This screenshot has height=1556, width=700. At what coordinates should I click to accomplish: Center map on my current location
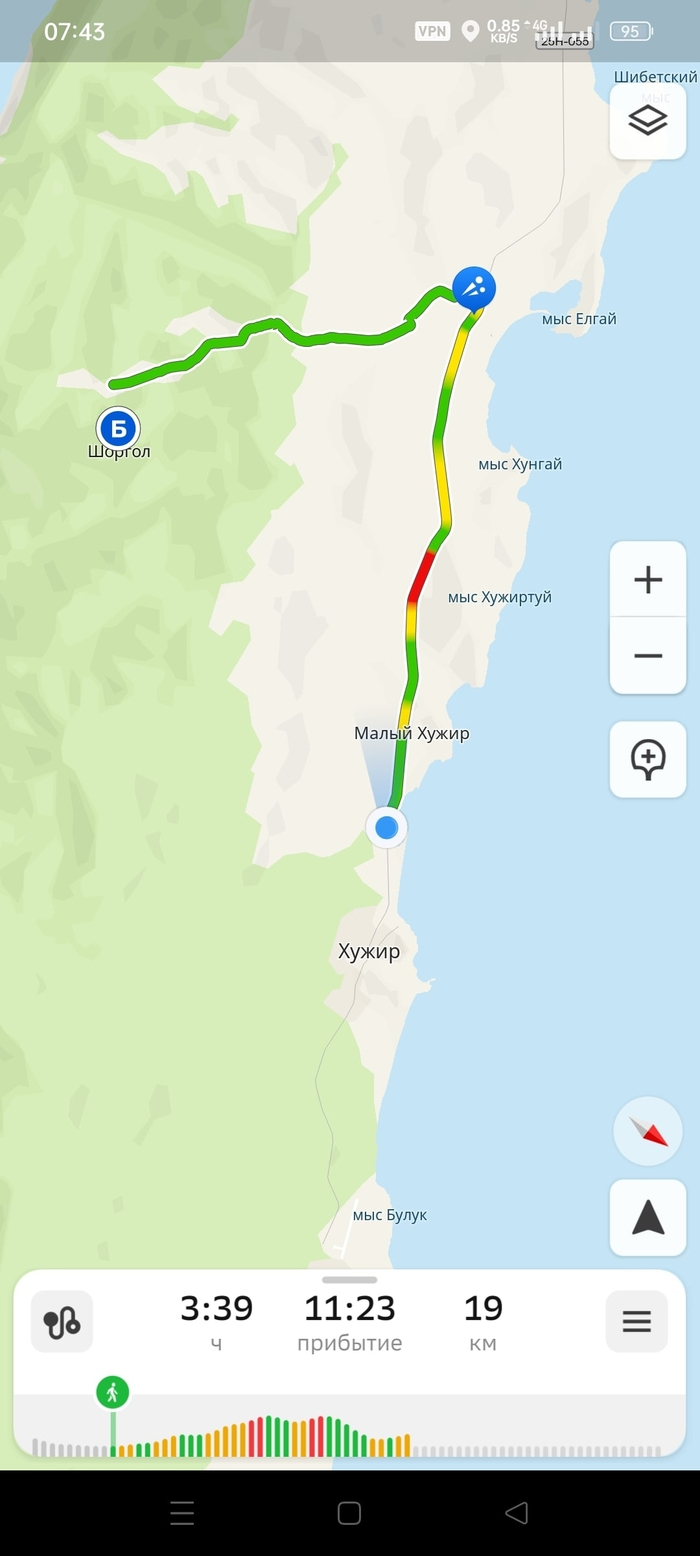(x=648, y=1217)
